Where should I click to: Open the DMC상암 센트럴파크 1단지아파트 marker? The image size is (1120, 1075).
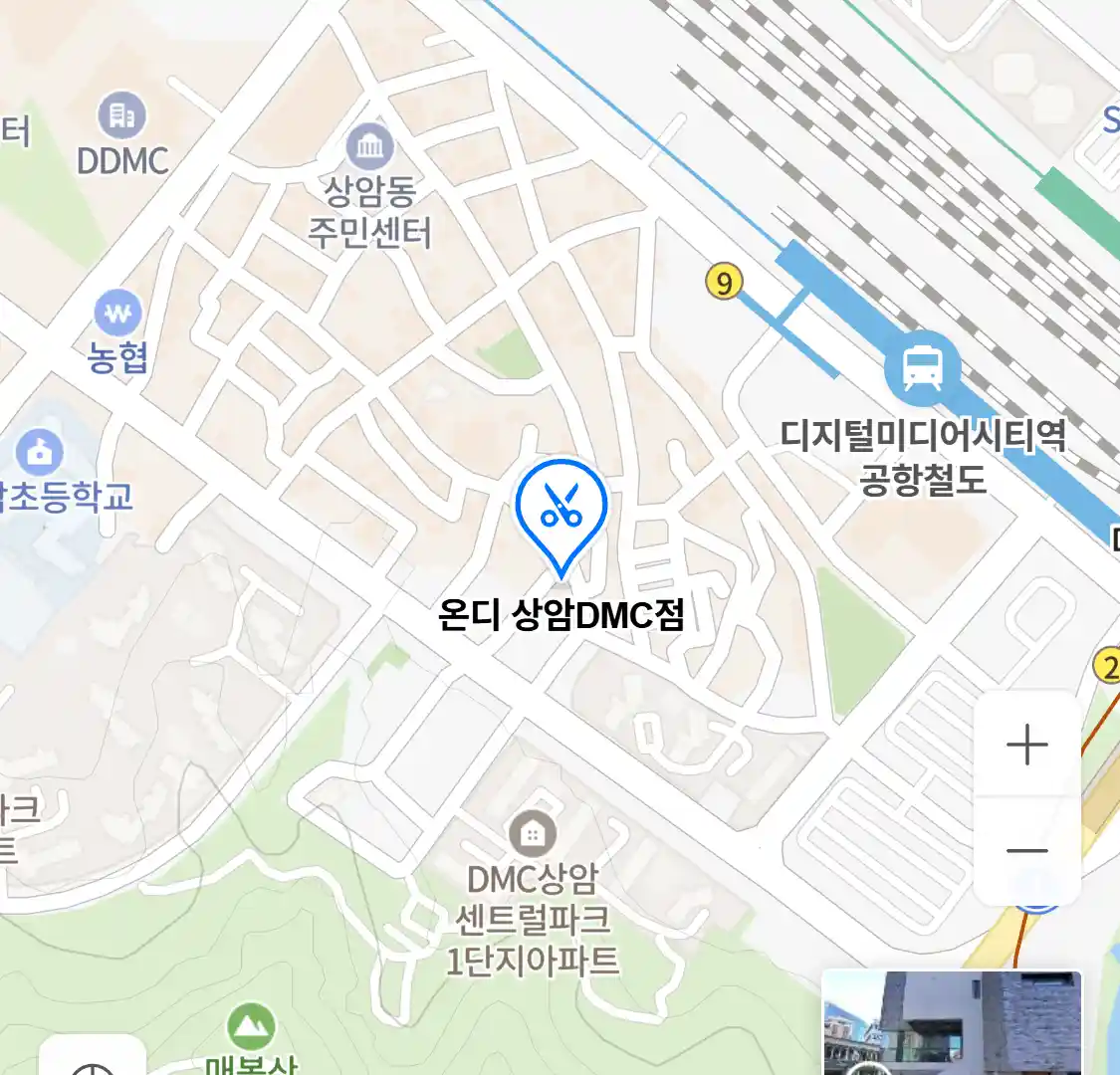(x=533, y=834)
